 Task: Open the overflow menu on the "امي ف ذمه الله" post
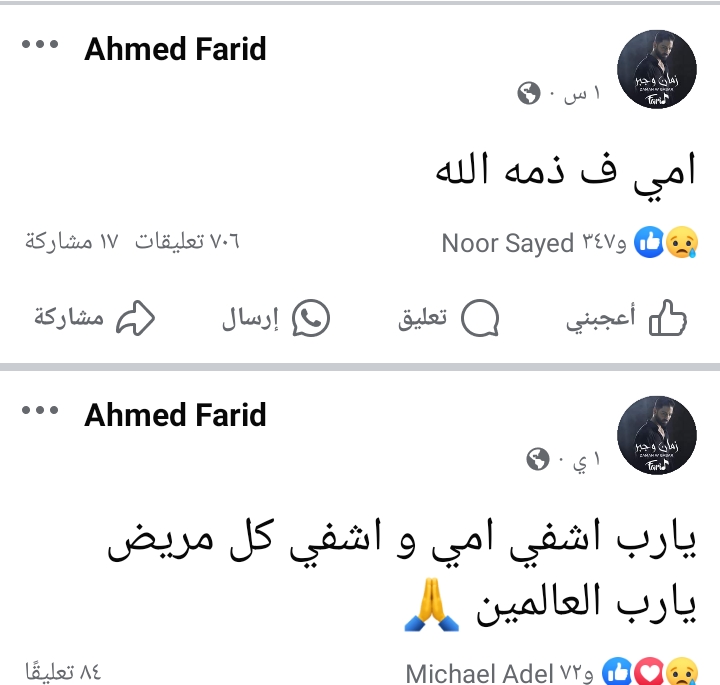click(x=40, y=45)
